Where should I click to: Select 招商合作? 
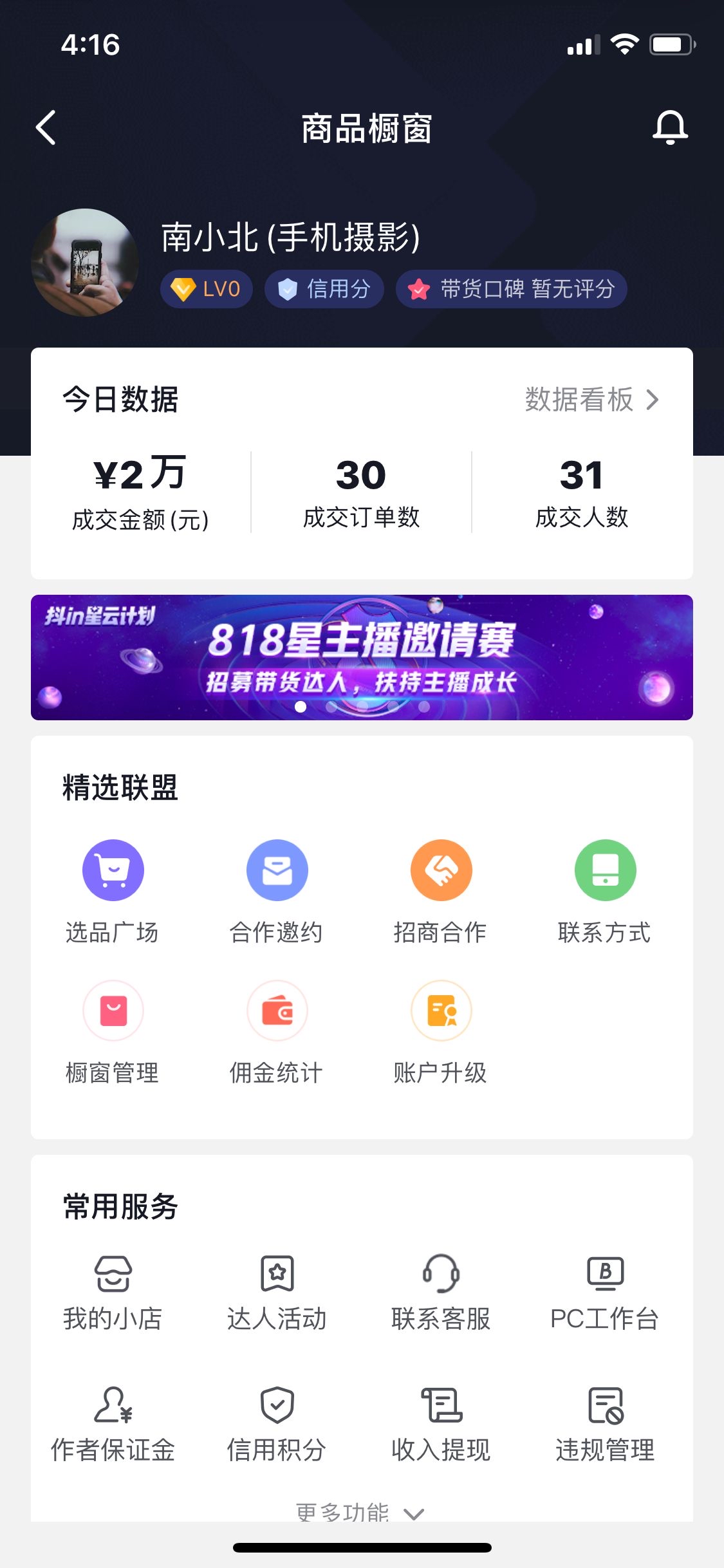(441, 888)
